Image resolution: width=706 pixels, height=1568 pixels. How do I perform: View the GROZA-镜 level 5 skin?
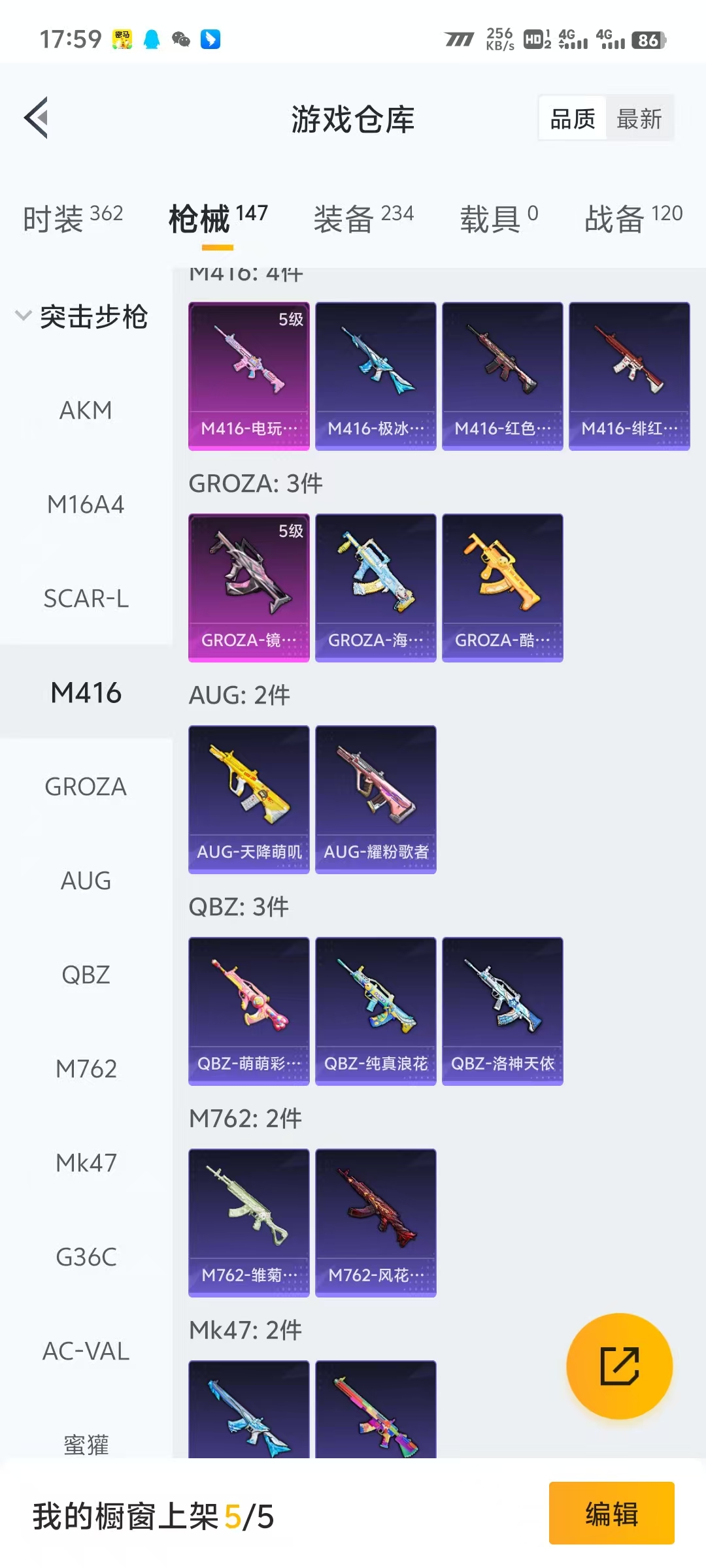pyautogui.click(x=248, y=587)
